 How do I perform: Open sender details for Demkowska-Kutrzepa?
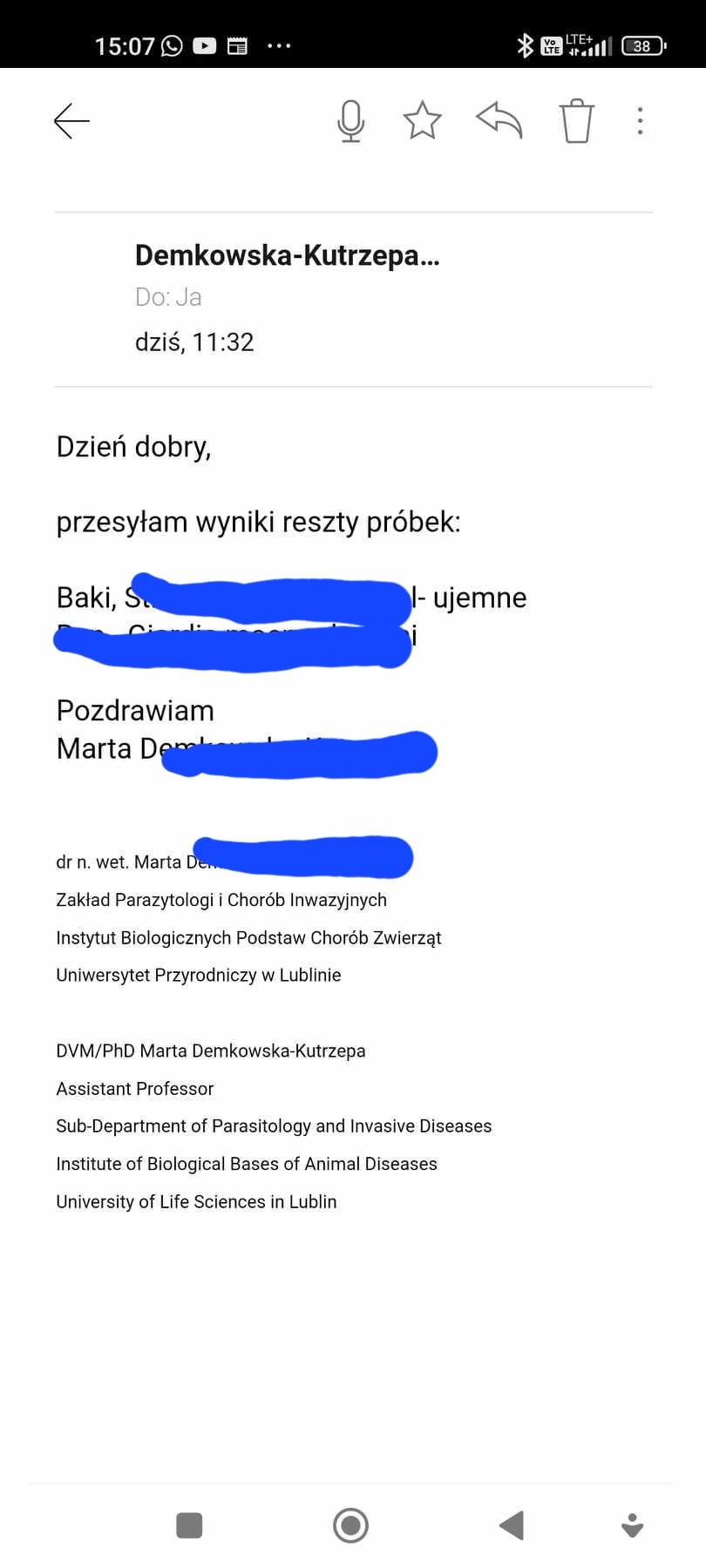click(287, 255)
